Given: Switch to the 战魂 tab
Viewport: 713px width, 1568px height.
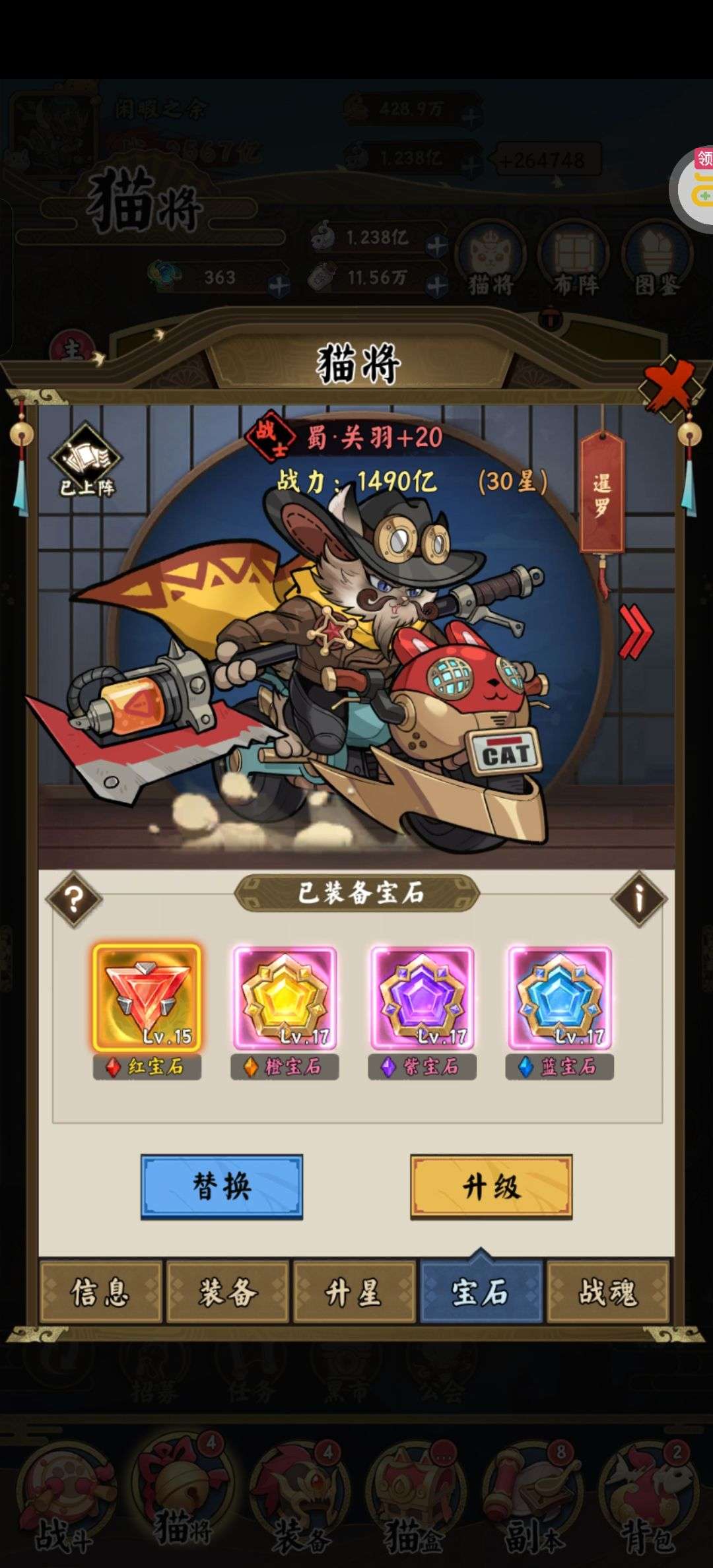Looking at the screenshot, I should coord(607,1291).
